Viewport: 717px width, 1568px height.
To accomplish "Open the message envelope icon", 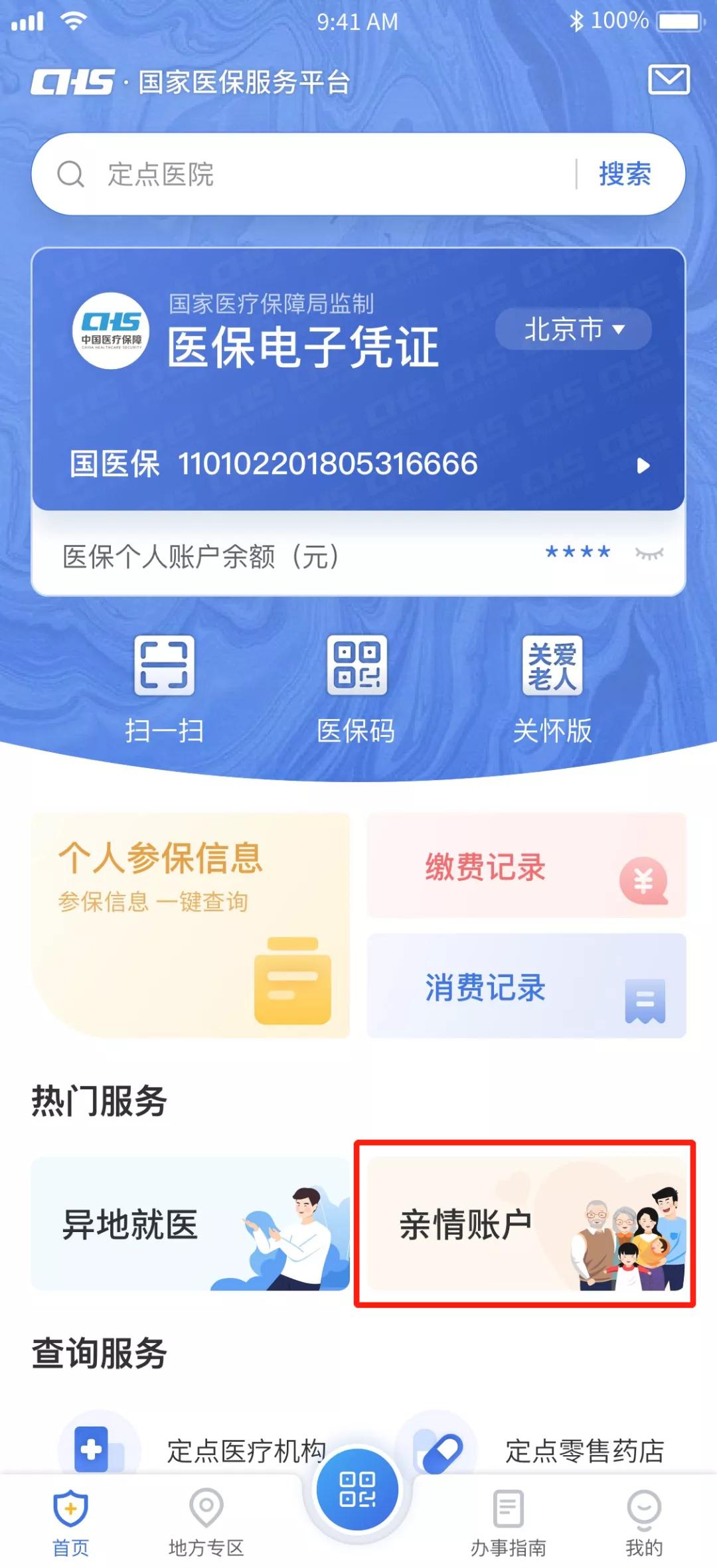I will [669, 81].
